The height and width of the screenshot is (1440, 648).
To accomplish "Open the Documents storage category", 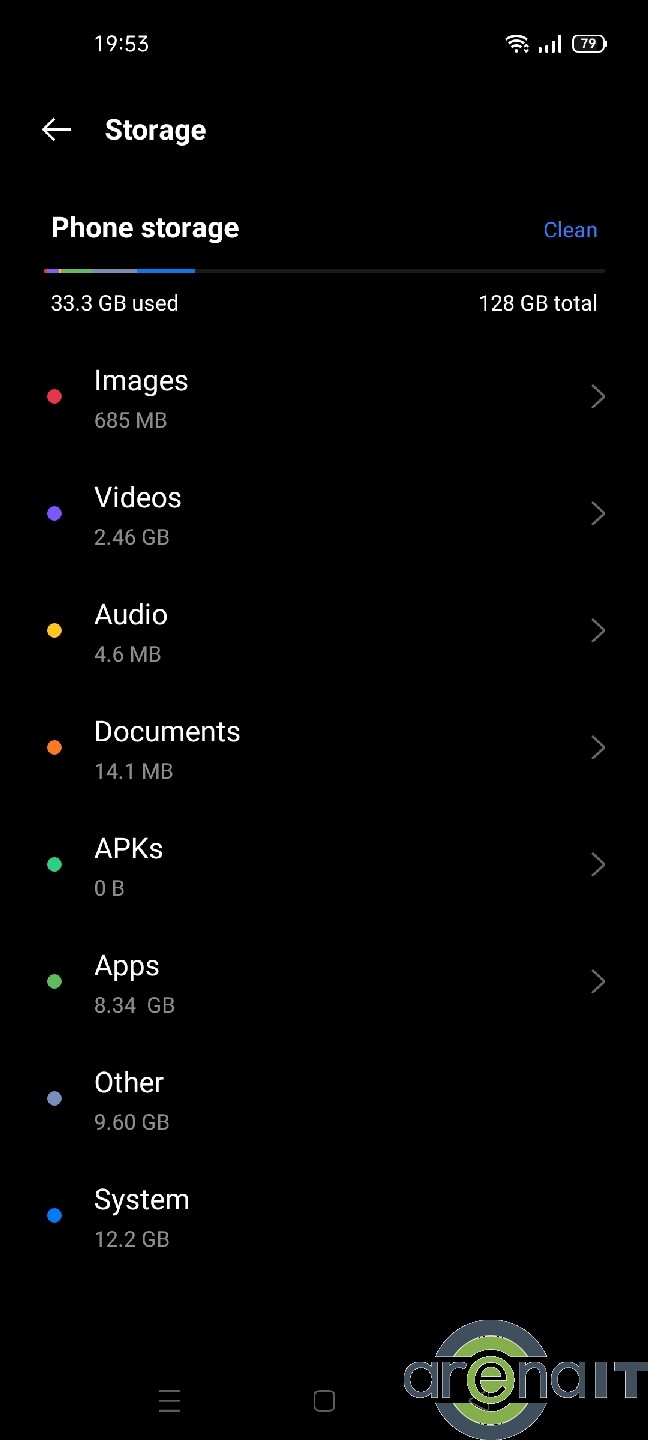I will [x=324, y=749].
